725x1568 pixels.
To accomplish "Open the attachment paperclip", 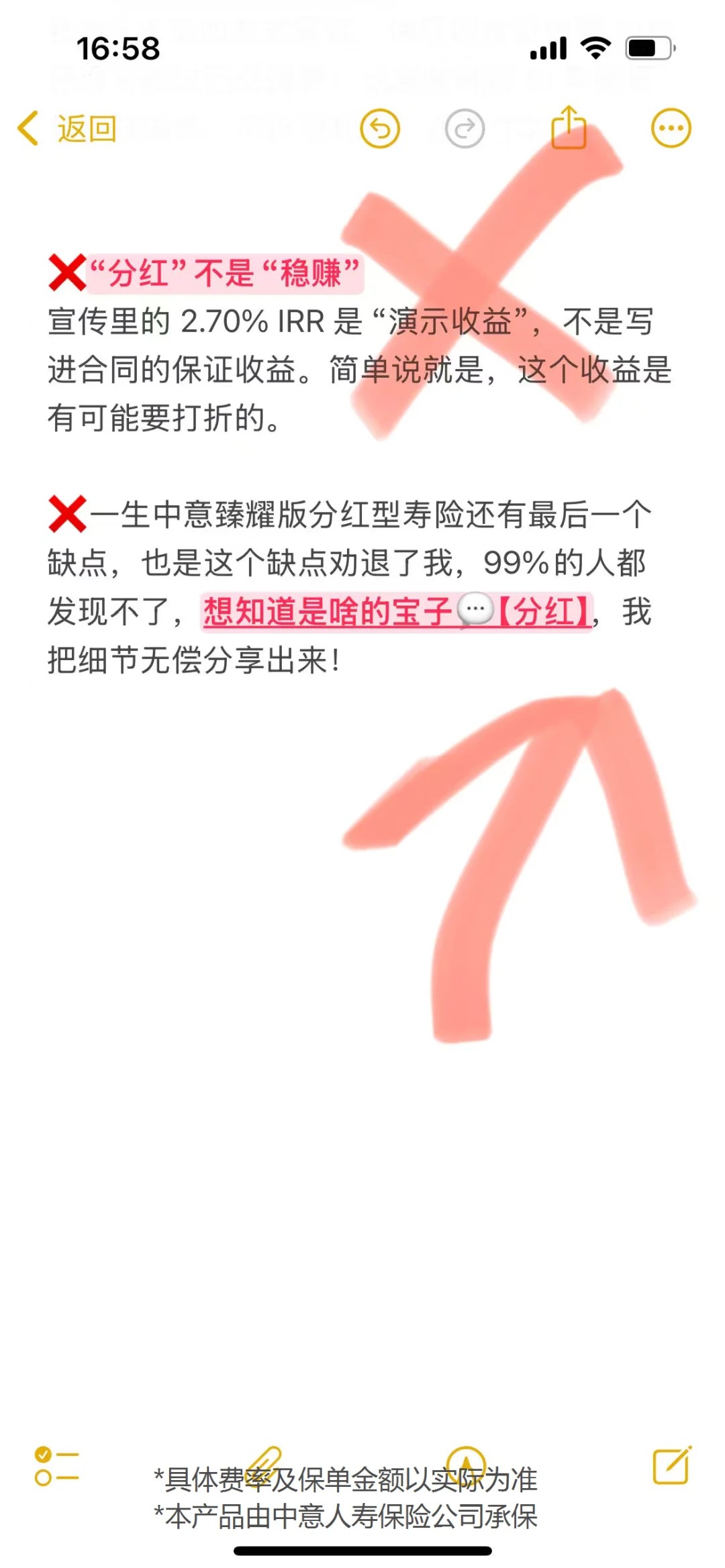I will pyautogui.click(x=264, y=1463).
